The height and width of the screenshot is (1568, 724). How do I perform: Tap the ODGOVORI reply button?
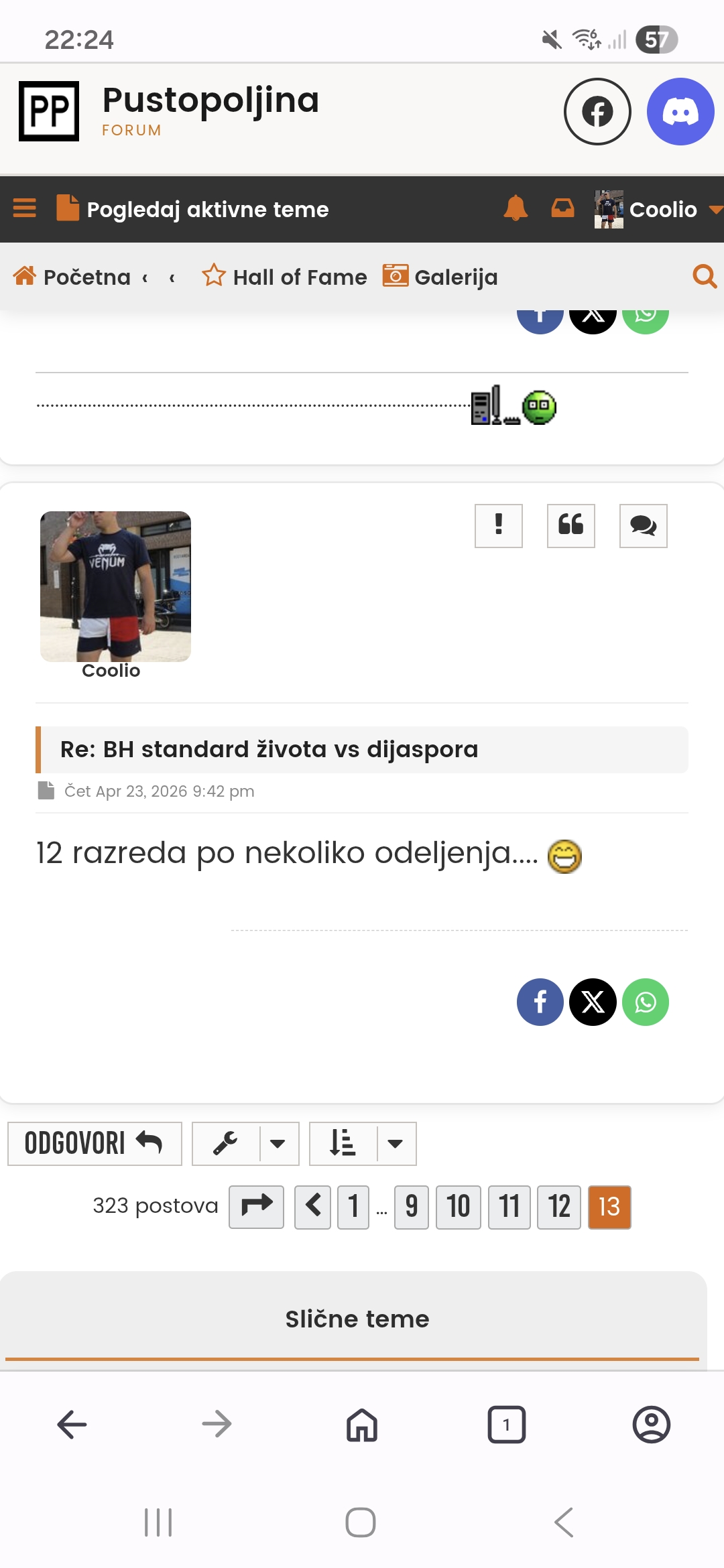95,1144
